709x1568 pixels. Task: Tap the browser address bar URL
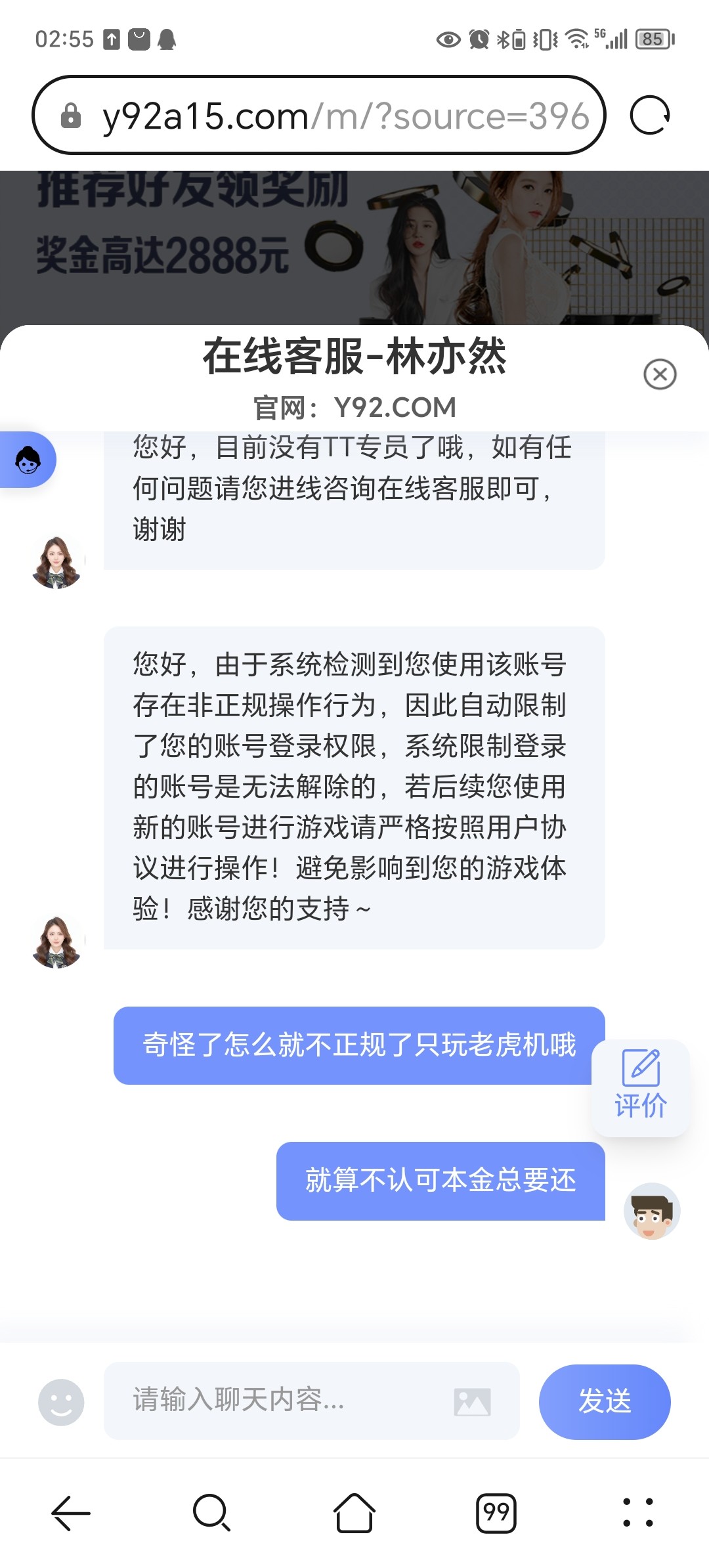[x=328, y=116]
